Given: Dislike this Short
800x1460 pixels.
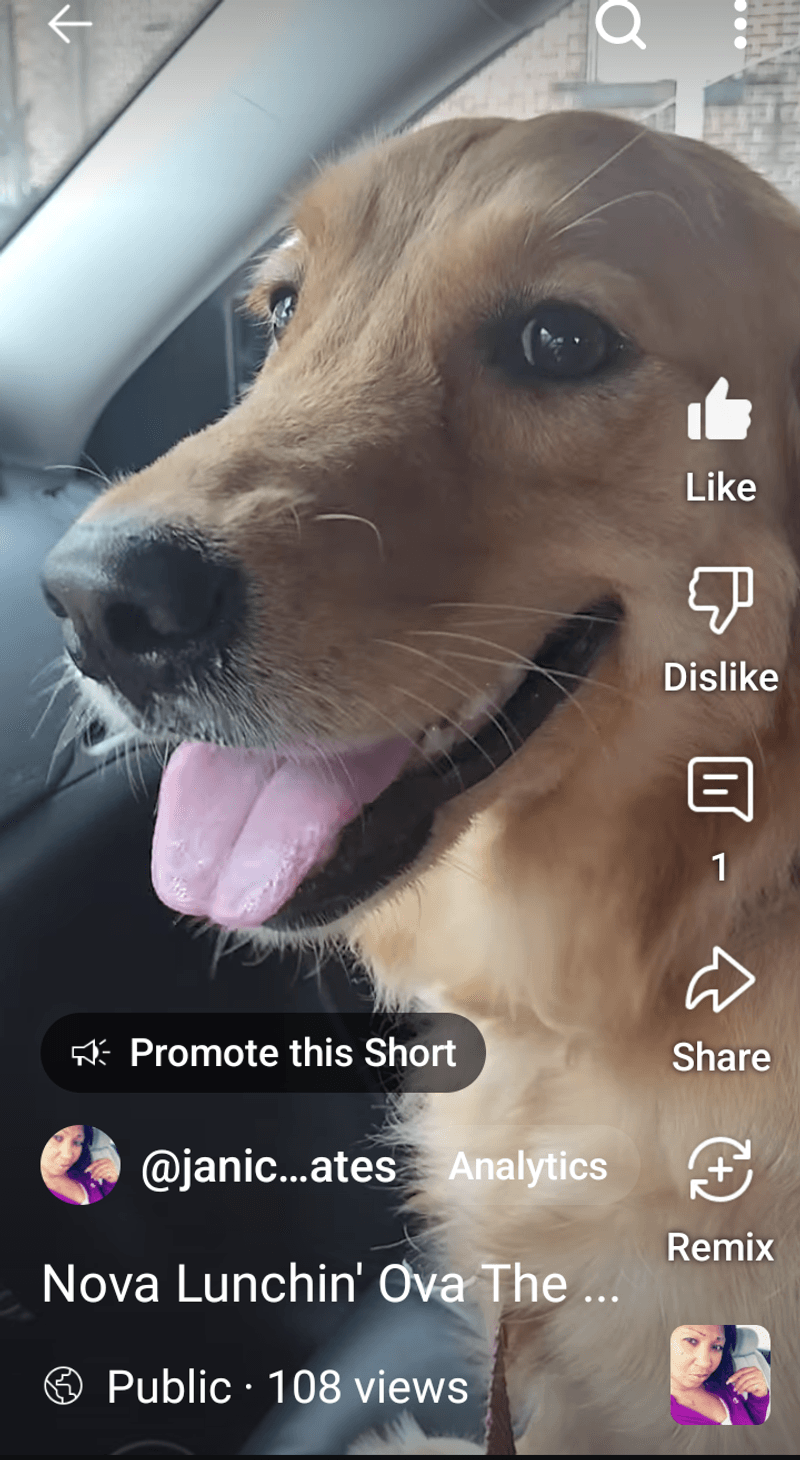Looking at the screenshot, I should [720, 600].
